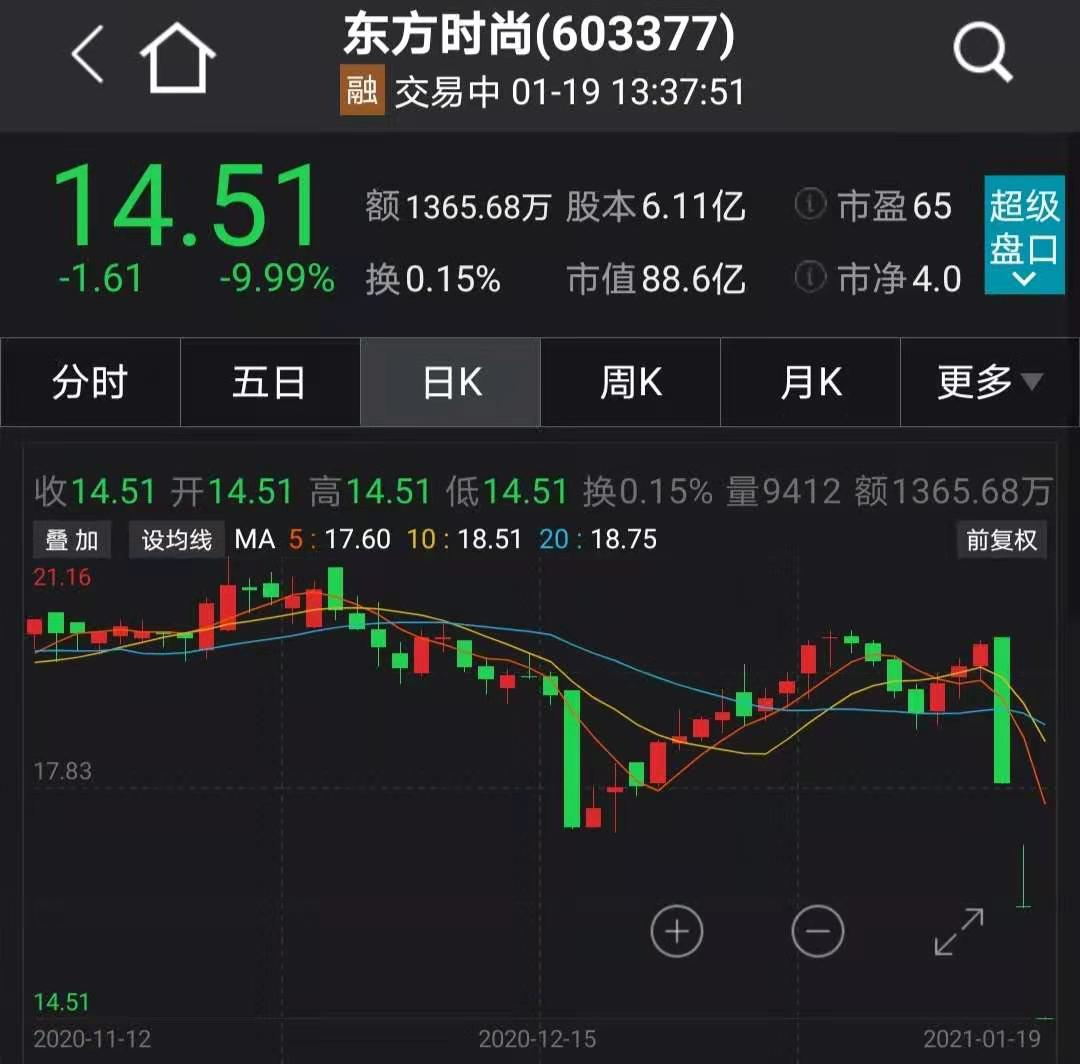
Task: View the 月K chart tab
Action: tap(810, 383)
